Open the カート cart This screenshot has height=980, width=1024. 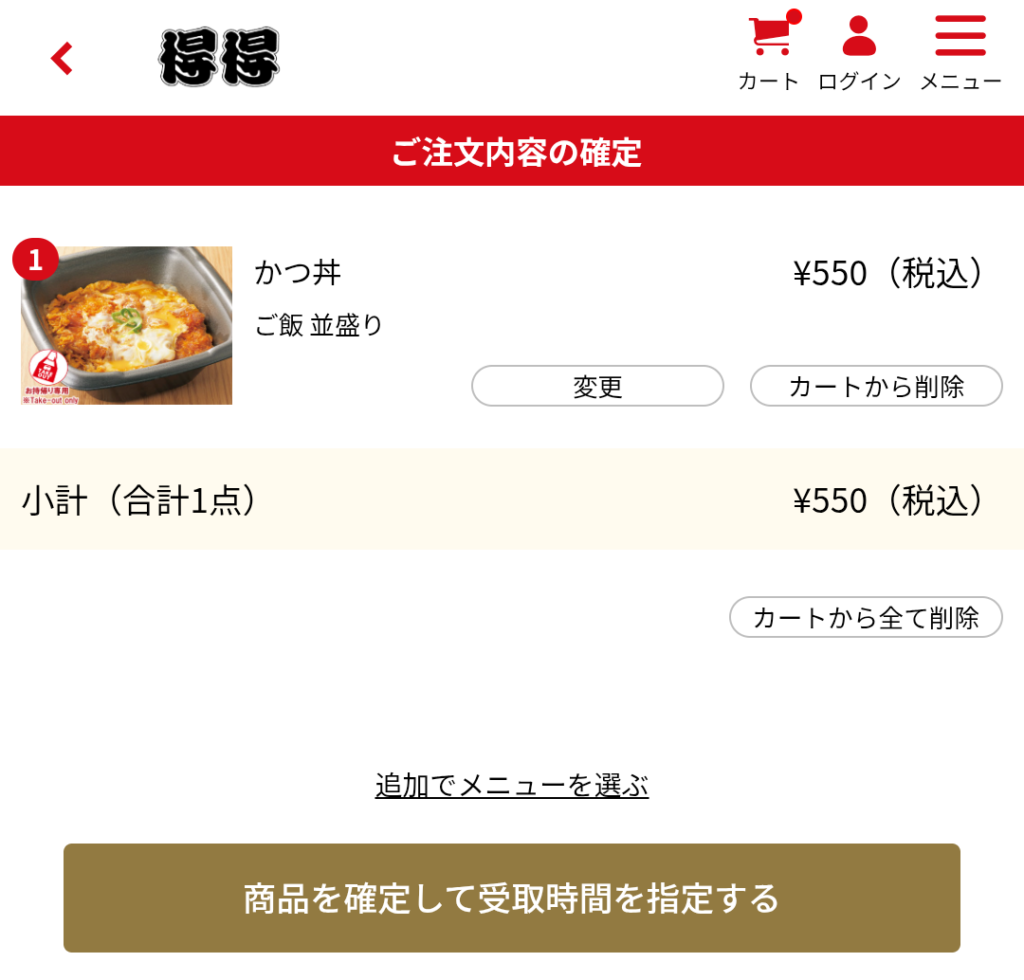click(x=769, y=53)
